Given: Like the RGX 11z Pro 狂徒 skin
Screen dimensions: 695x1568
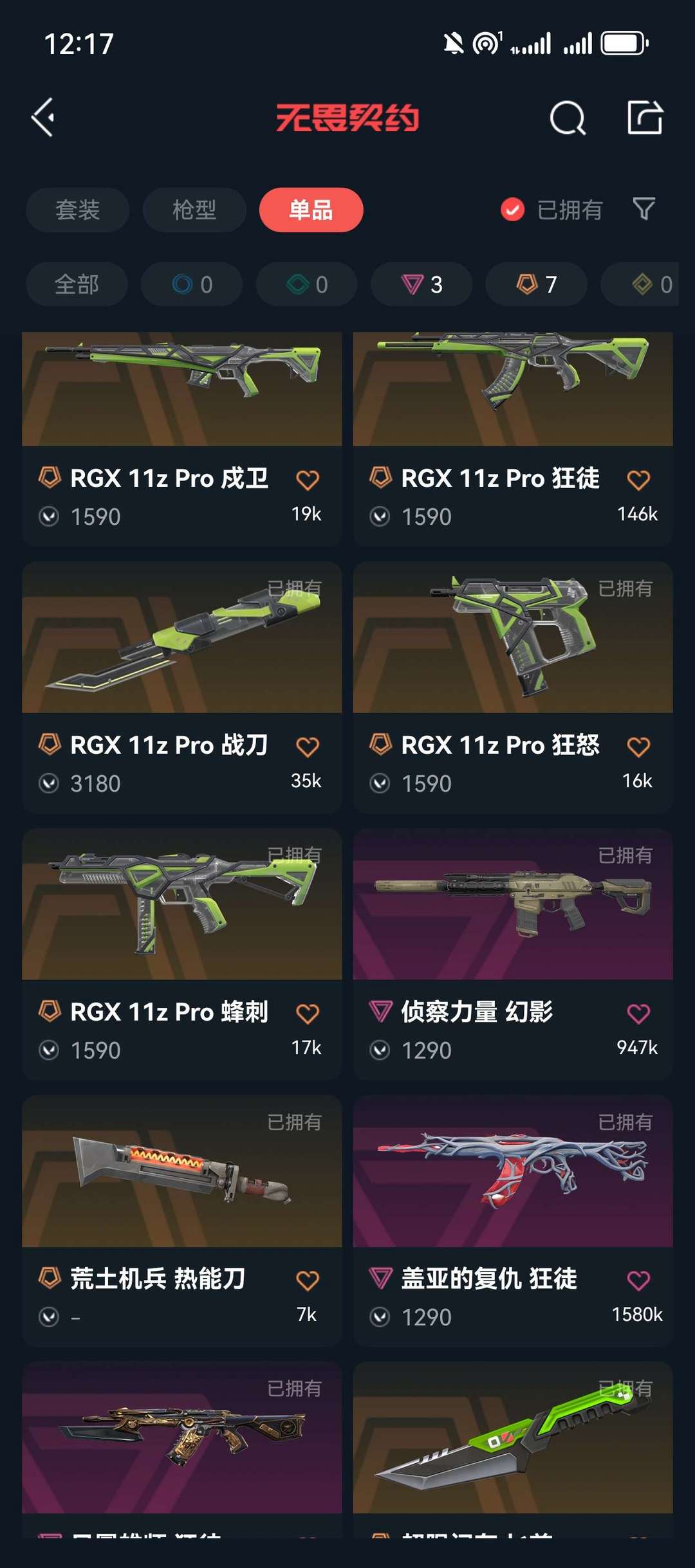Looking at the screenshot, I should 638,480.
